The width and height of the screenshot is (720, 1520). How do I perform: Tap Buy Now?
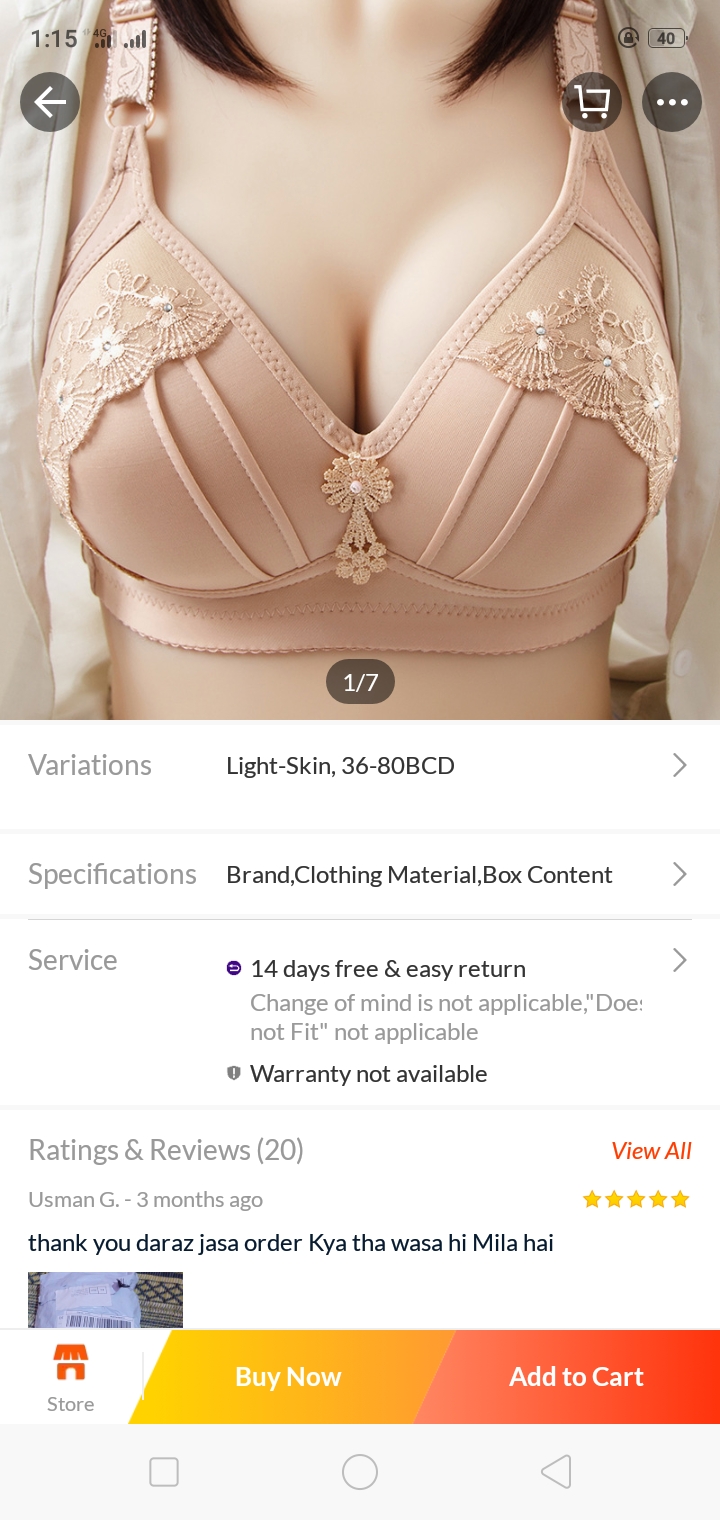(288, 1377)
